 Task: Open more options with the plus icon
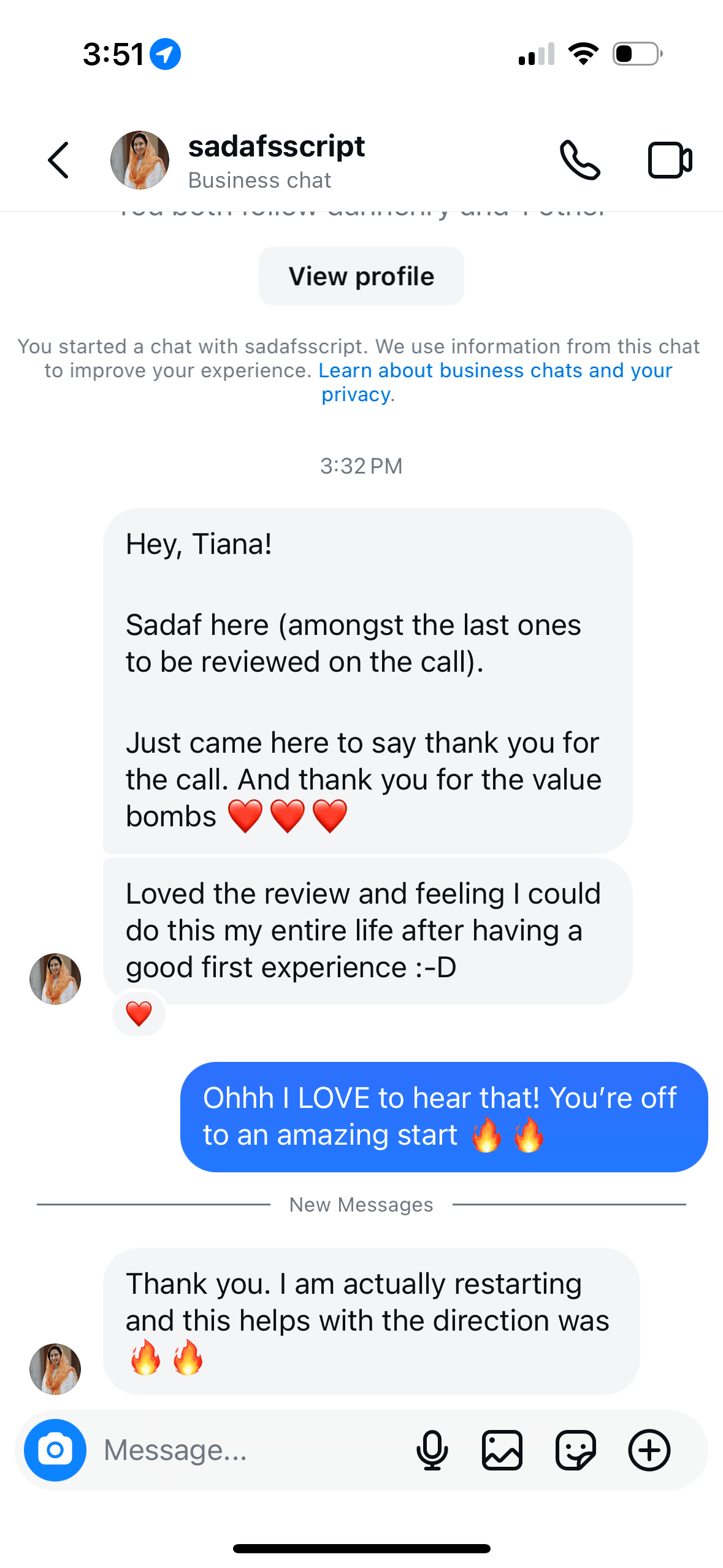click(649, 1450)
